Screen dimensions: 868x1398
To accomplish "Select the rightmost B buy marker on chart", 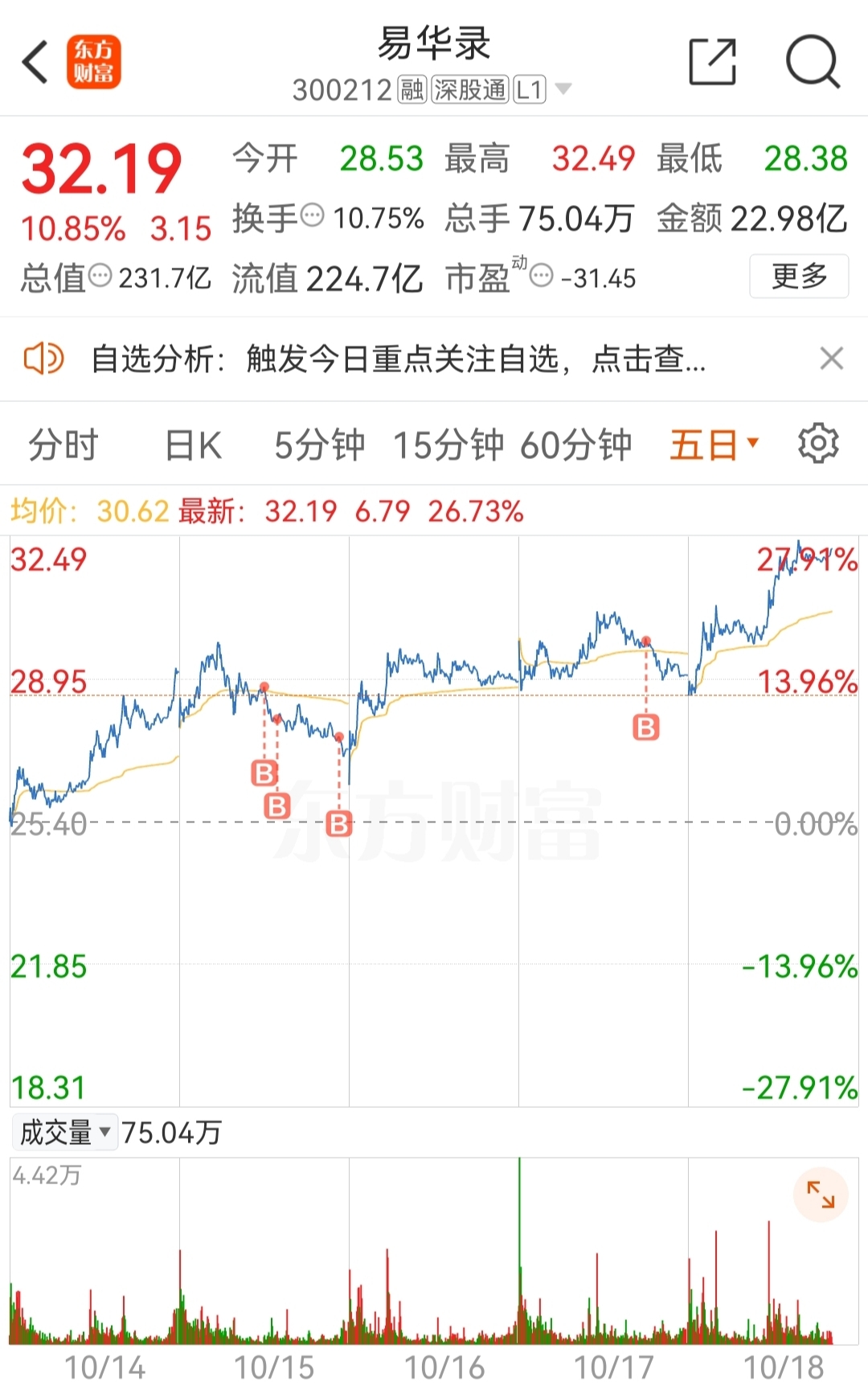I will click(645, 728).
